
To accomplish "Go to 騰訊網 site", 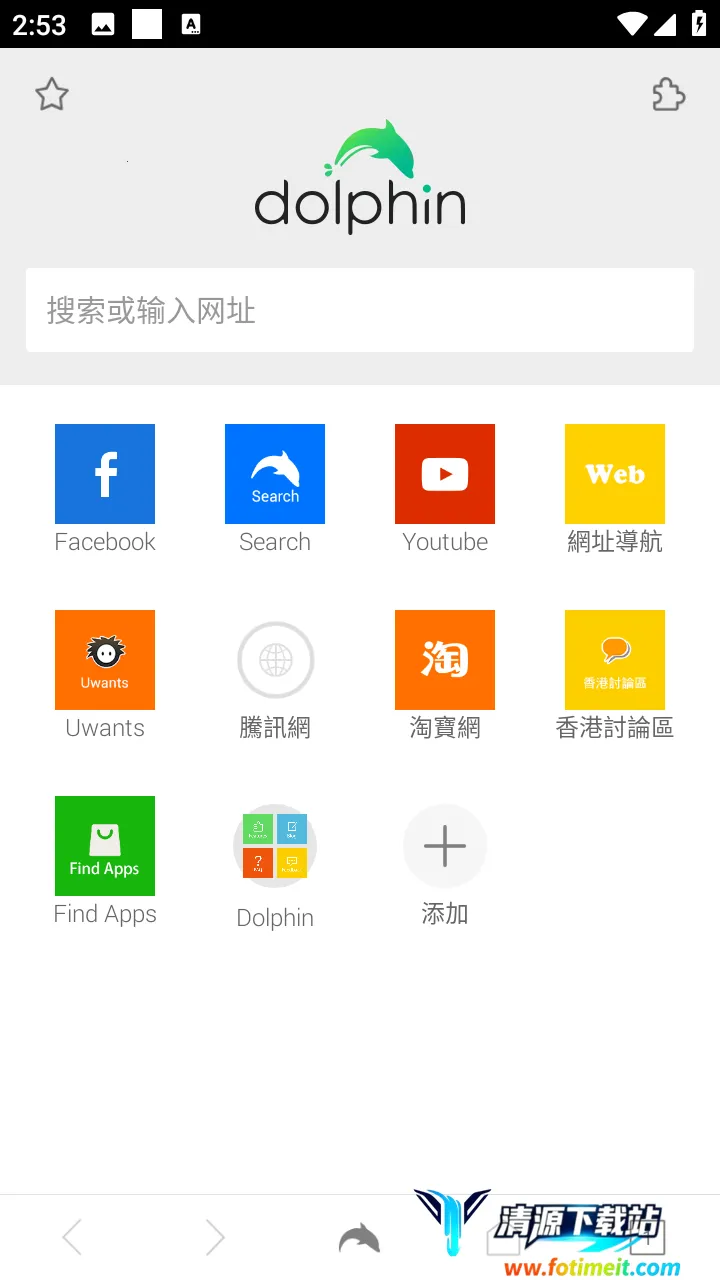I will 275,660.
